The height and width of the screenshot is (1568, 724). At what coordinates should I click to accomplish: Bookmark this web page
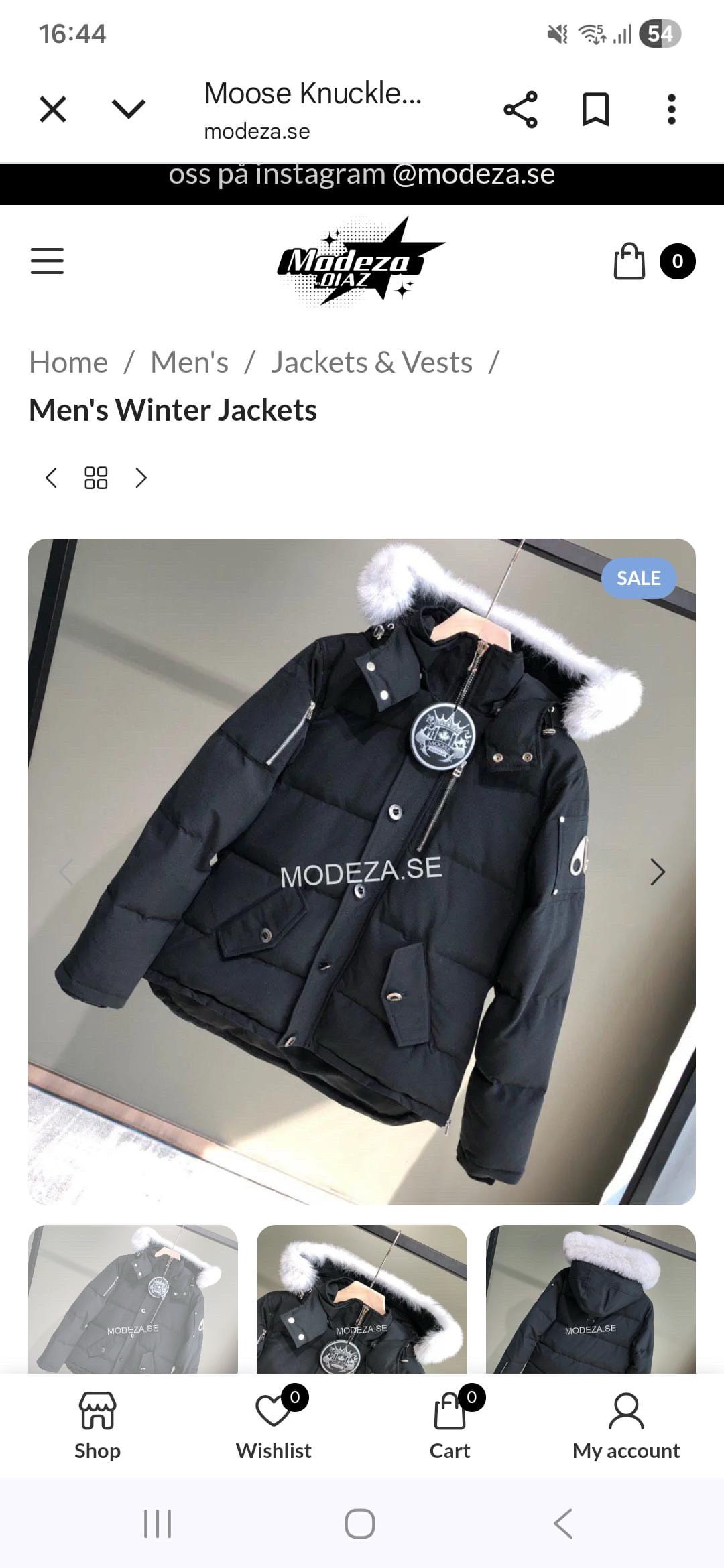(x=595, y=109)
